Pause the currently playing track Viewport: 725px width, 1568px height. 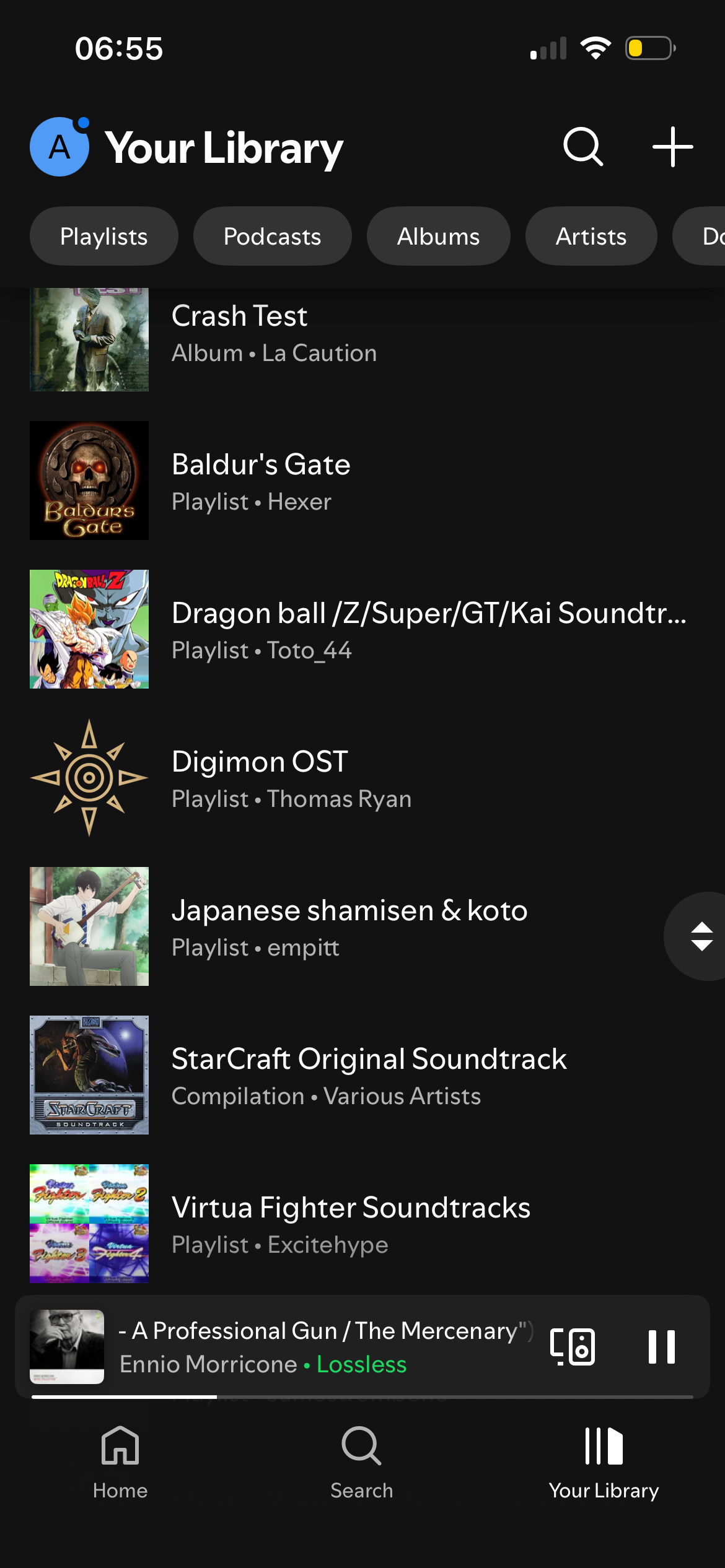click(x=661, y=1347)
